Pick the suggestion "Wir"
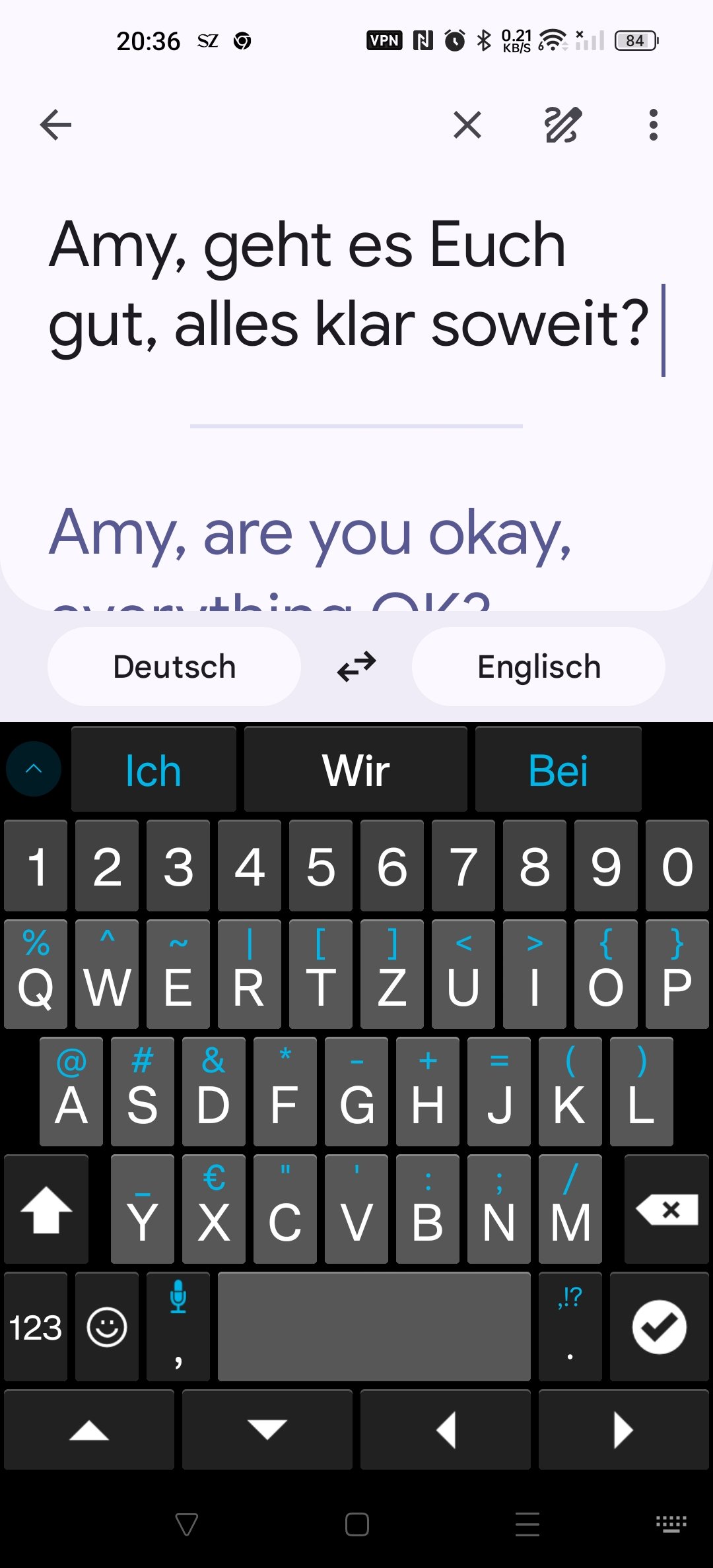Viewport: 713px width, 1568px height. click(x=356, y=770)
